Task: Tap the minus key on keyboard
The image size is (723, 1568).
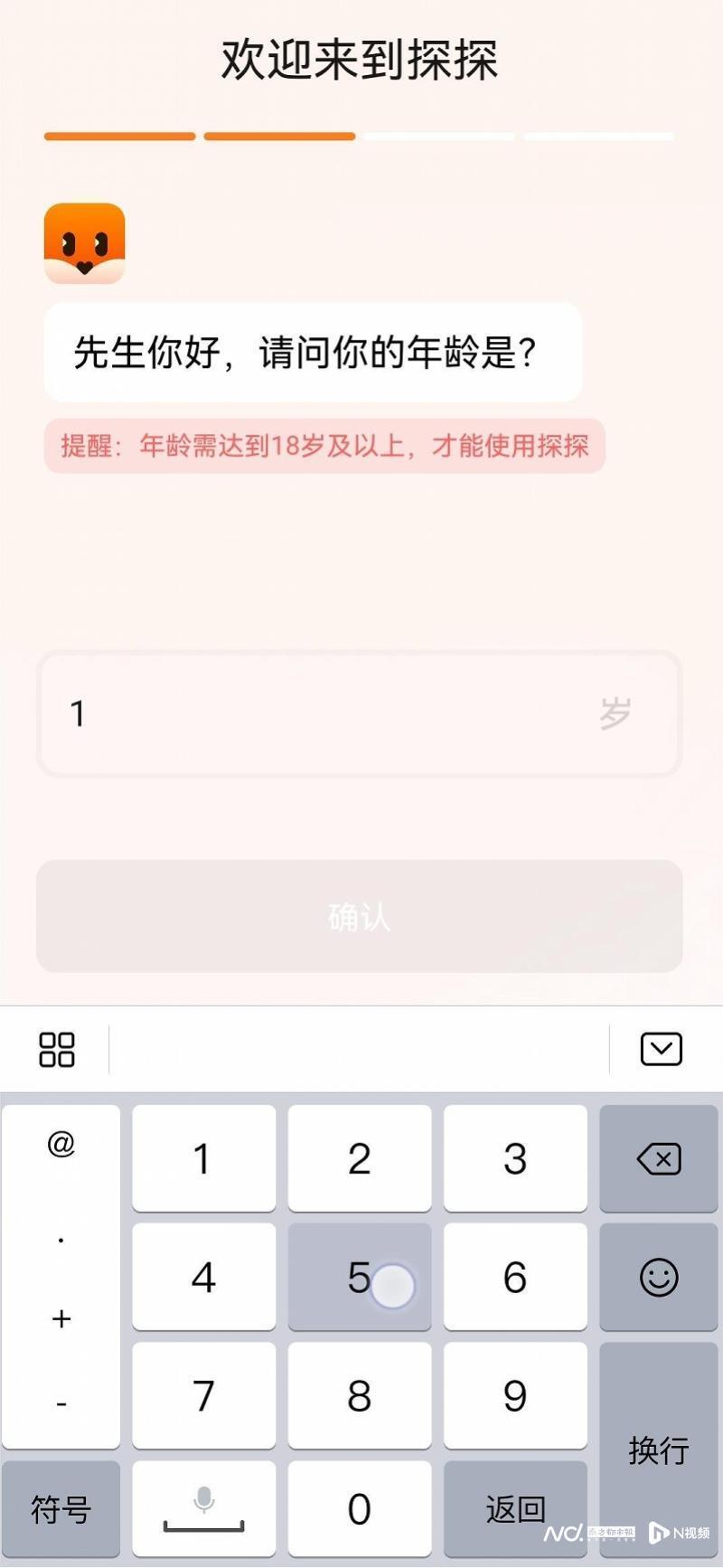Action: [x=60, y=1403]
